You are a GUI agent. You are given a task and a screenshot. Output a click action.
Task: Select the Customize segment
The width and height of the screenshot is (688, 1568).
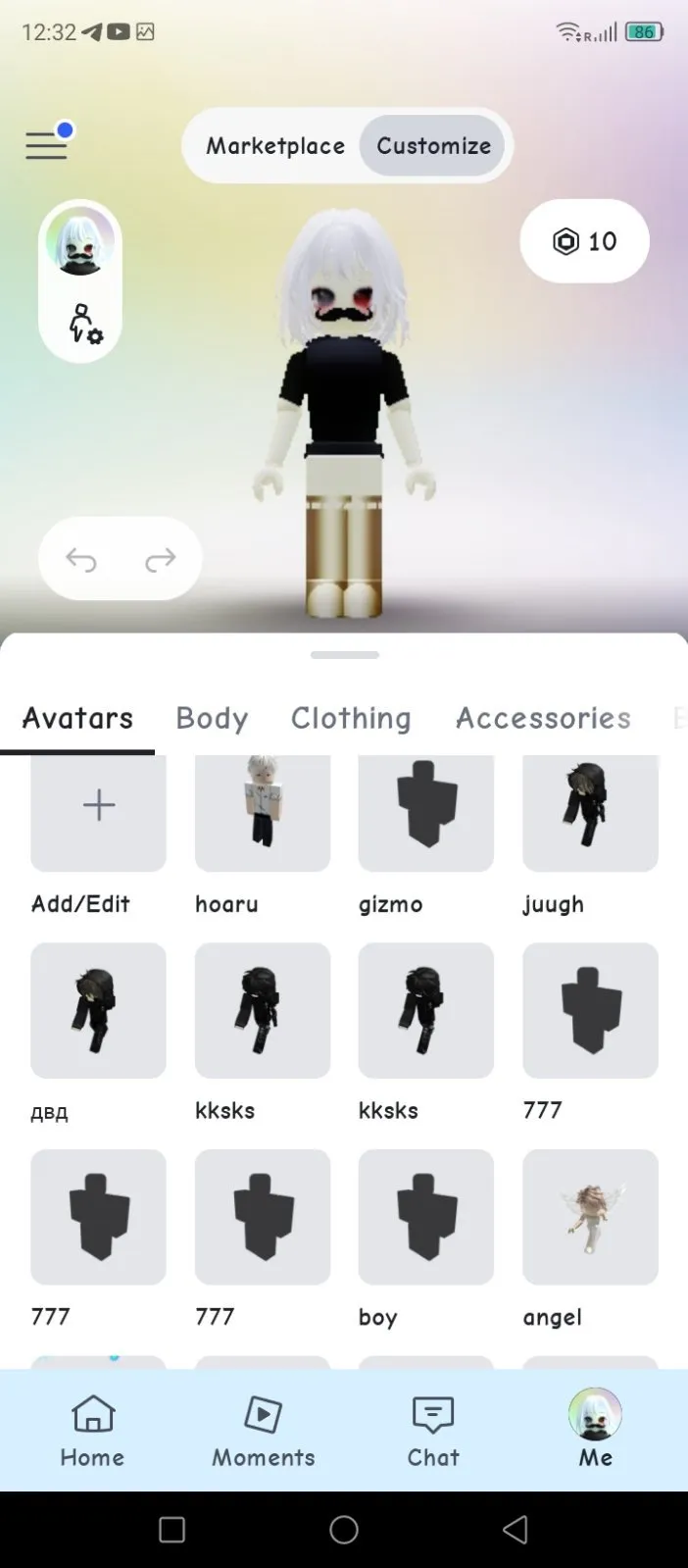pos(433,146)
